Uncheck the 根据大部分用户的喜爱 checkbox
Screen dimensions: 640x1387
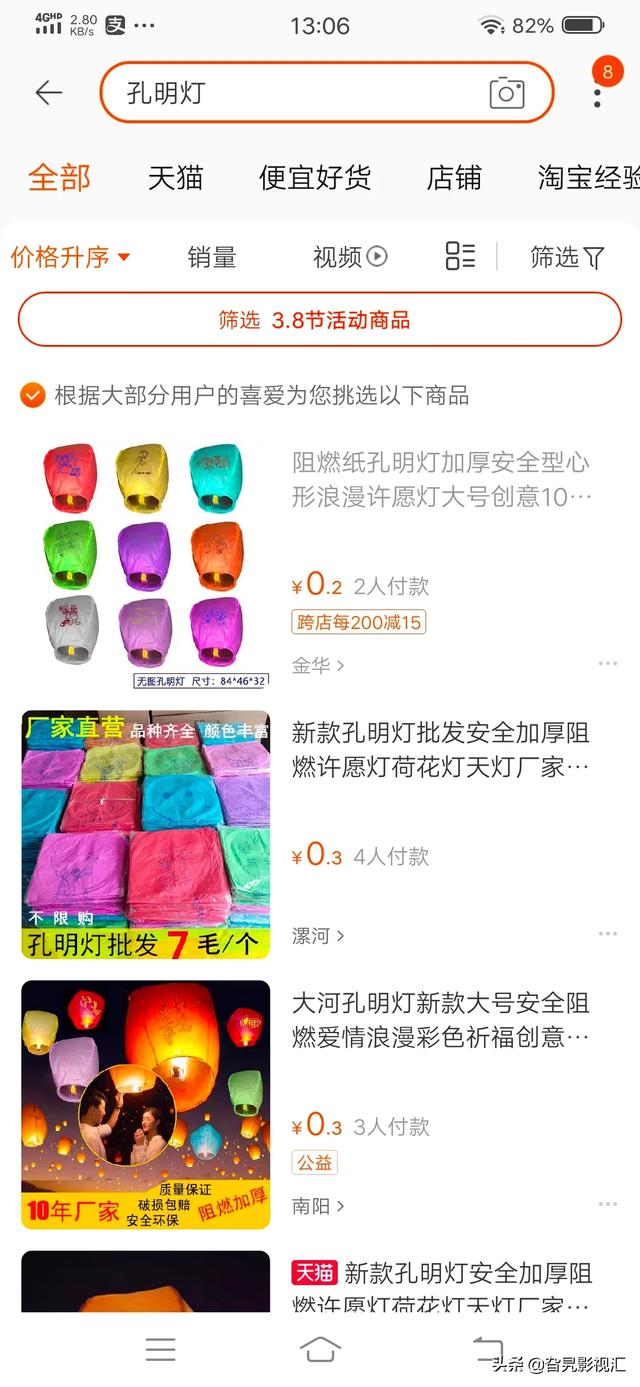33,396
